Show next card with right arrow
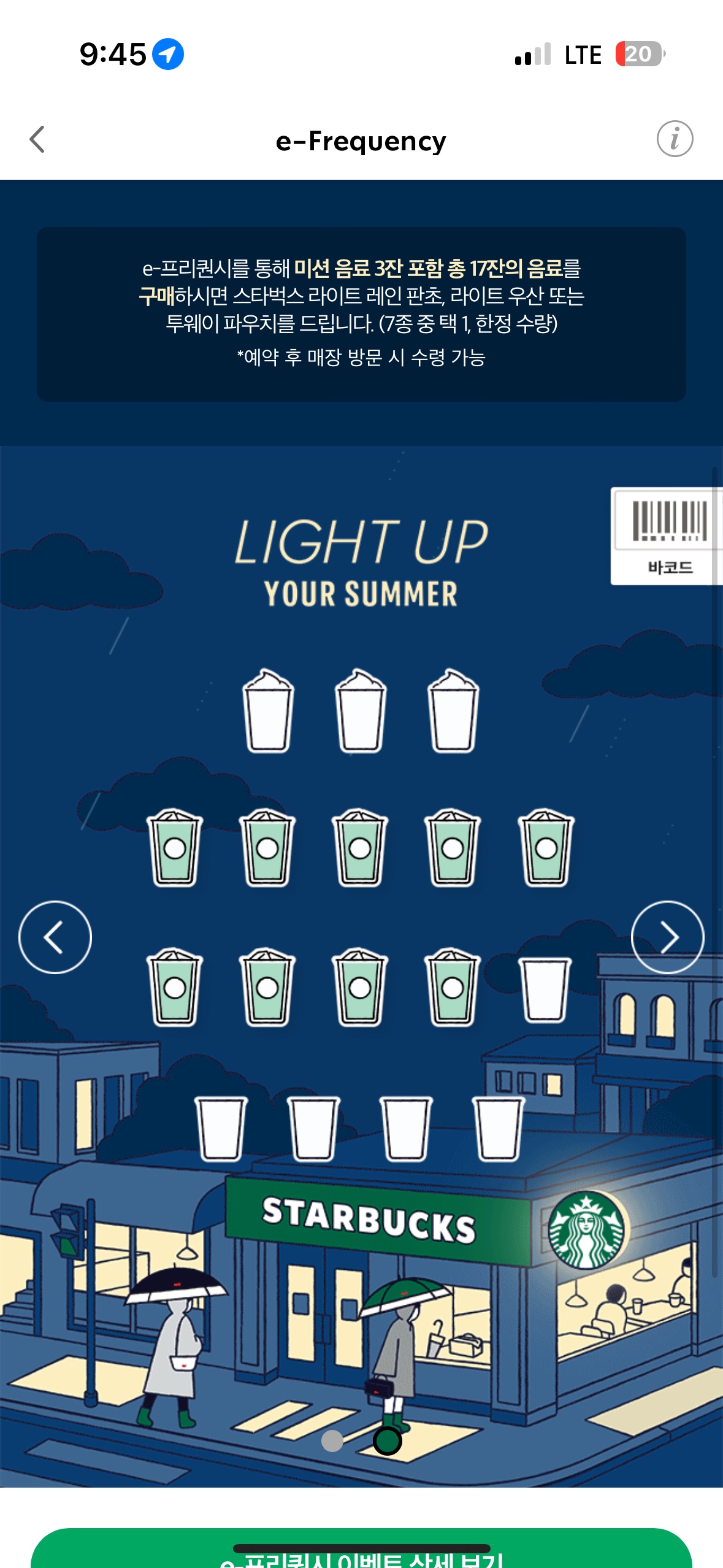The height and width of the screenshot is (1568, 723). (667, 937)
